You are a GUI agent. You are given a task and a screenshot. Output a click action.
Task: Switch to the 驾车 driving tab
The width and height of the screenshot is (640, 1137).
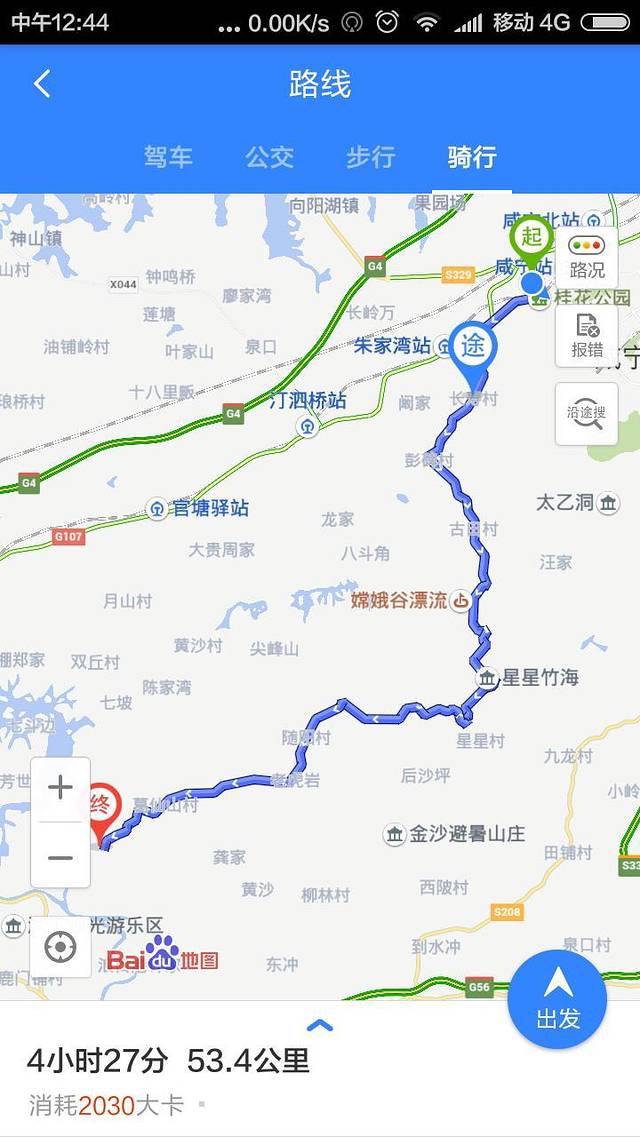[168, 157]
